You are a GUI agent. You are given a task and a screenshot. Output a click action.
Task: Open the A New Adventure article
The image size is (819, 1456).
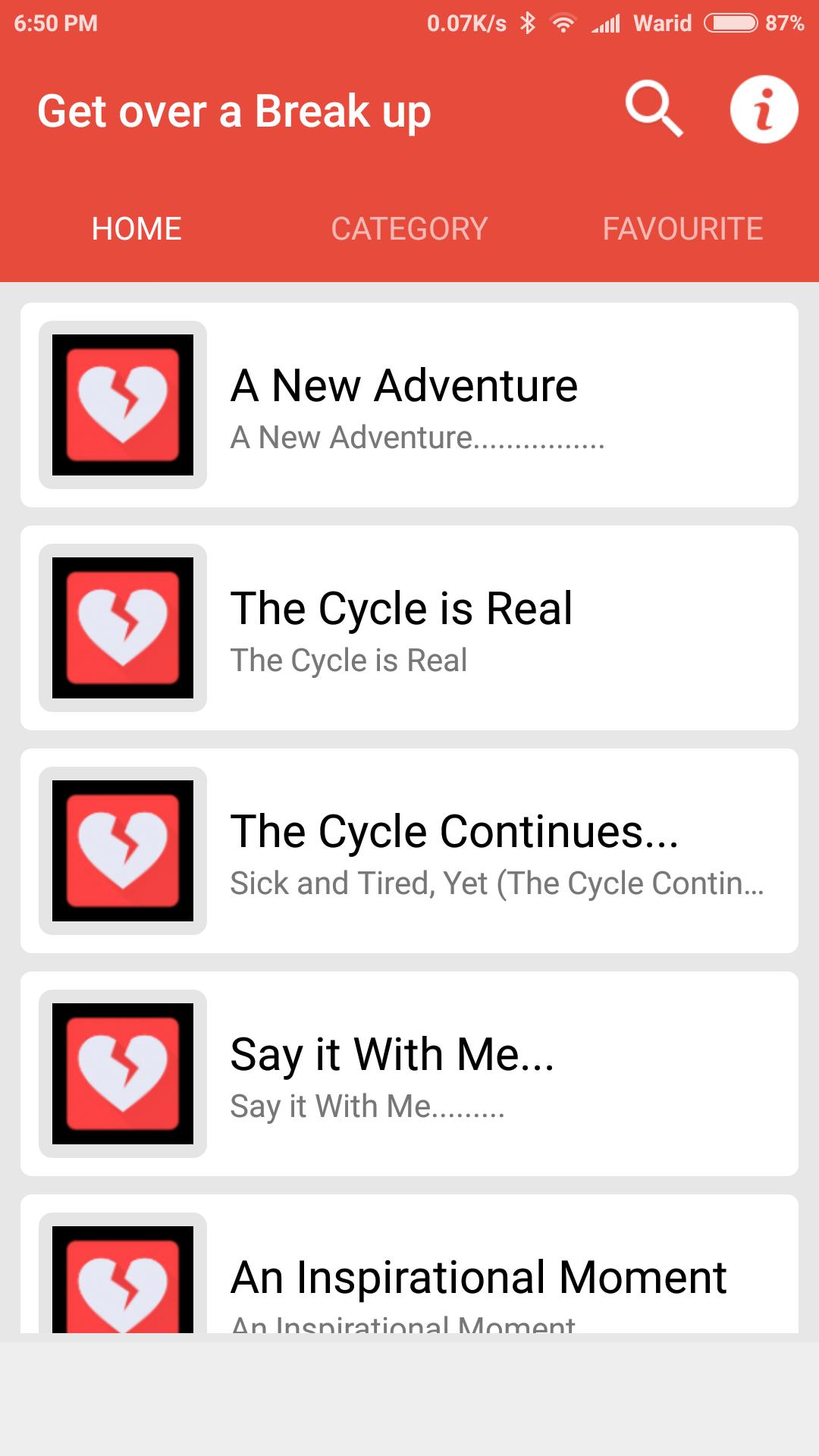tap(409, 405)
